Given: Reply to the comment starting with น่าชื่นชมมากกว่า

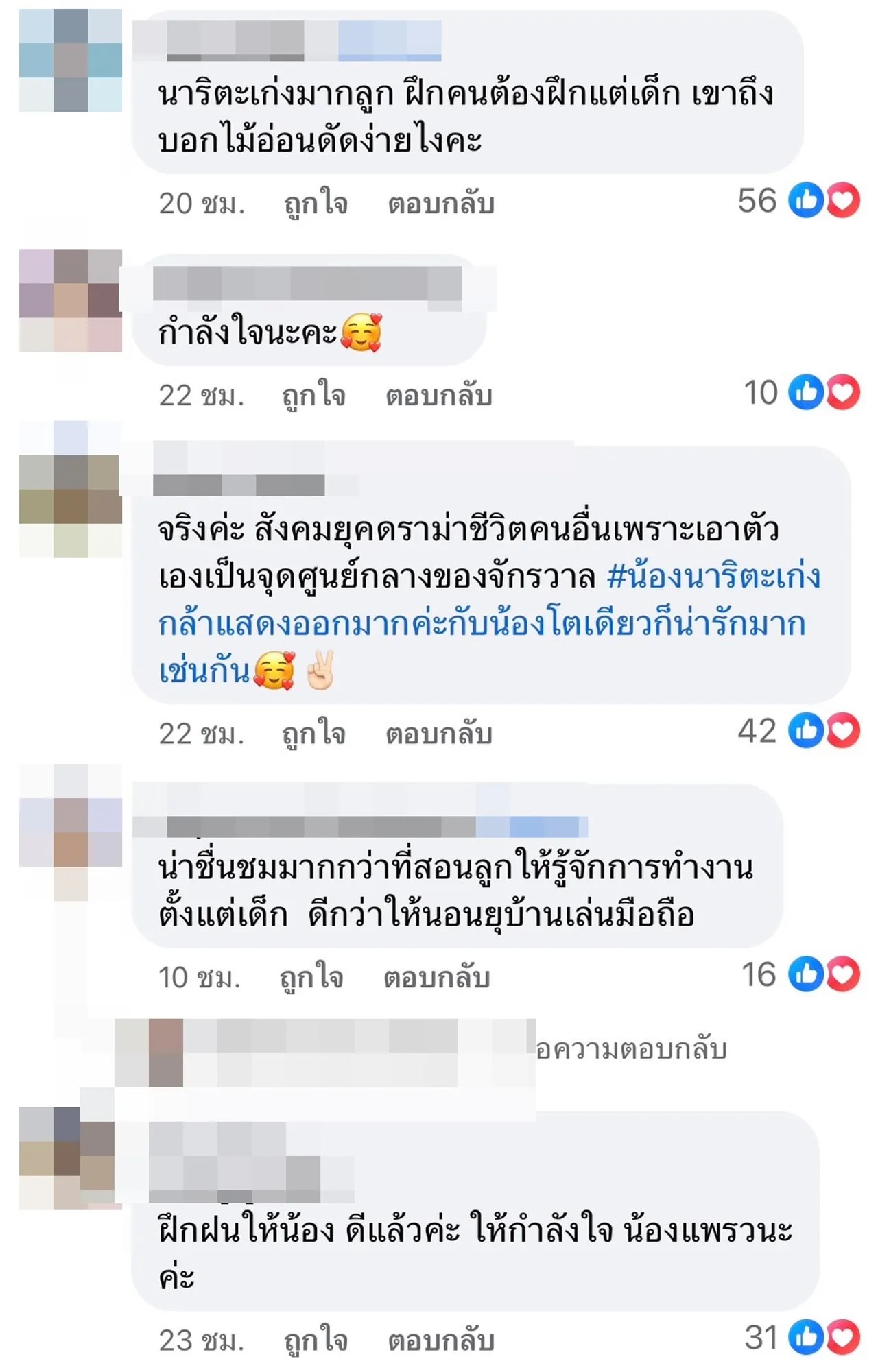Looking at the screenshot, I should point(437,976).
